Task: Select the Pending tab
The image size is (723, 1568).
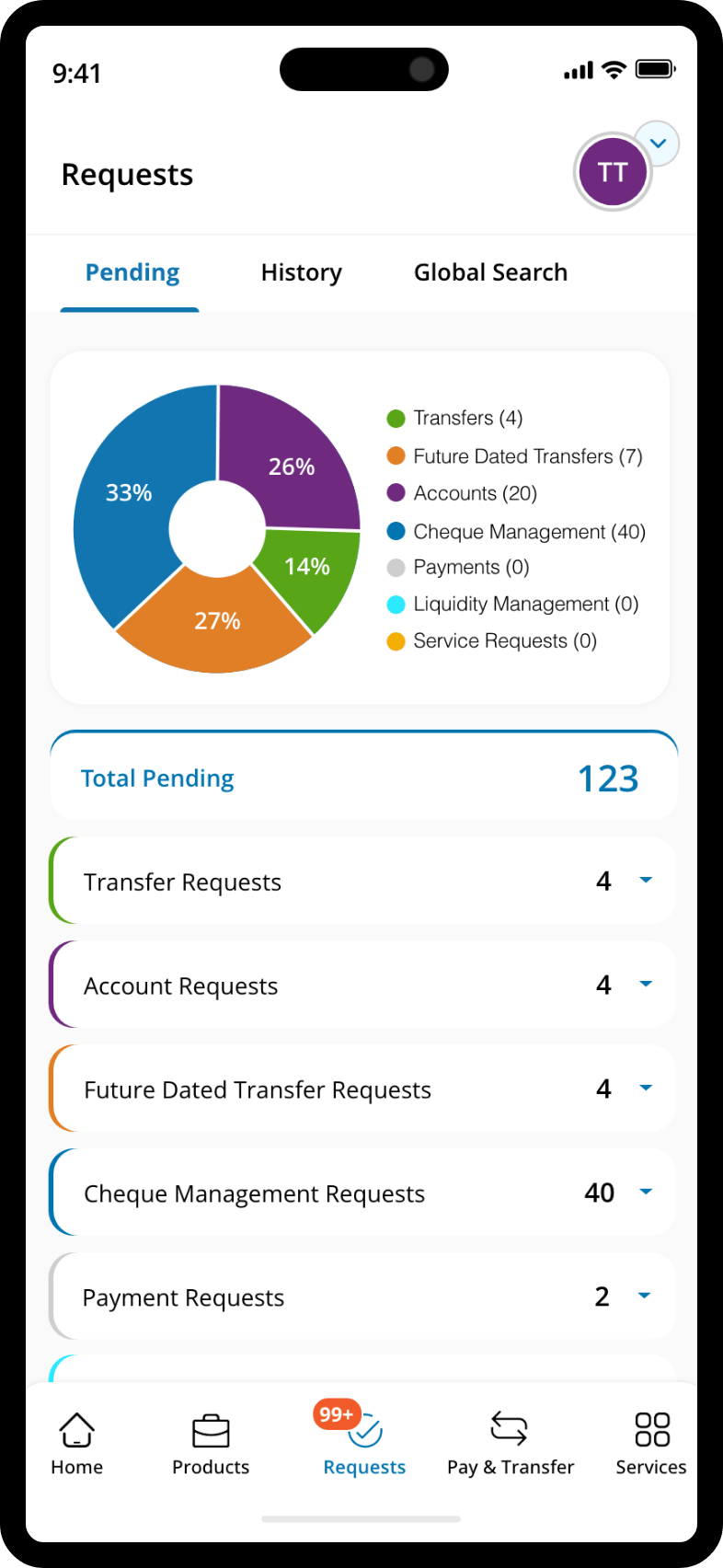Action: [x=132, y=272]
